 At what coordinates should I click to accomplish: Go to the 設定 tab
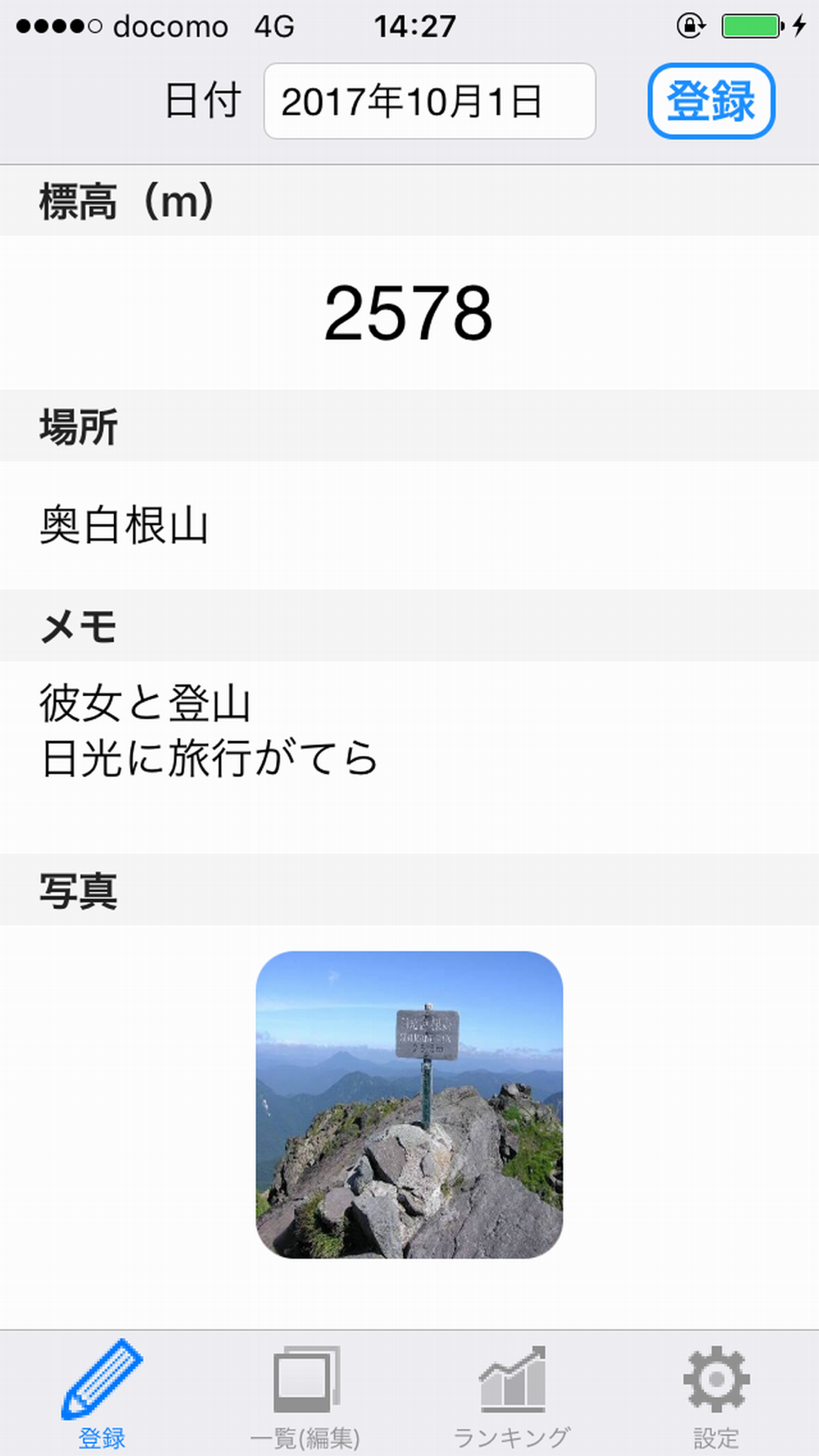point(716,1395)
